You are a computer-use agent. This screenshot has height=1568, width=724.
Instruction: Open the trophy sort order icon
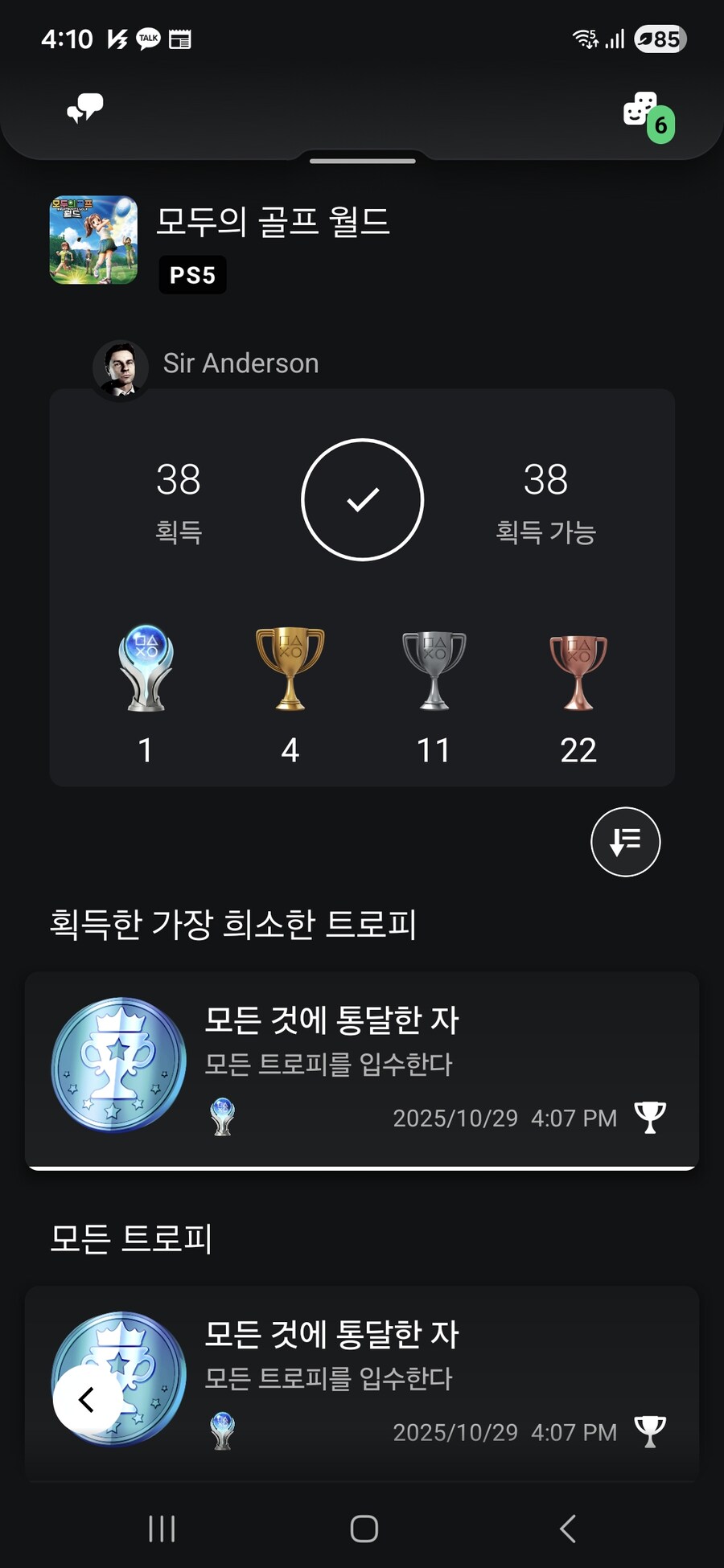[625, 841]
